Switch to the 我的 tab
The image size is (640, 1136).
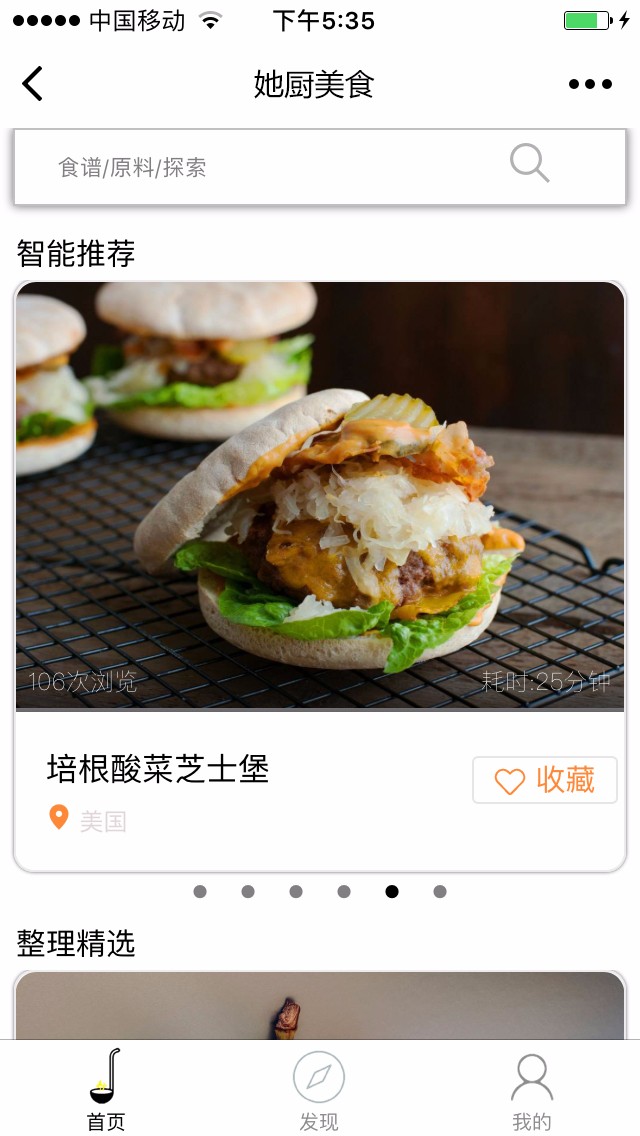pos(532,1090)
